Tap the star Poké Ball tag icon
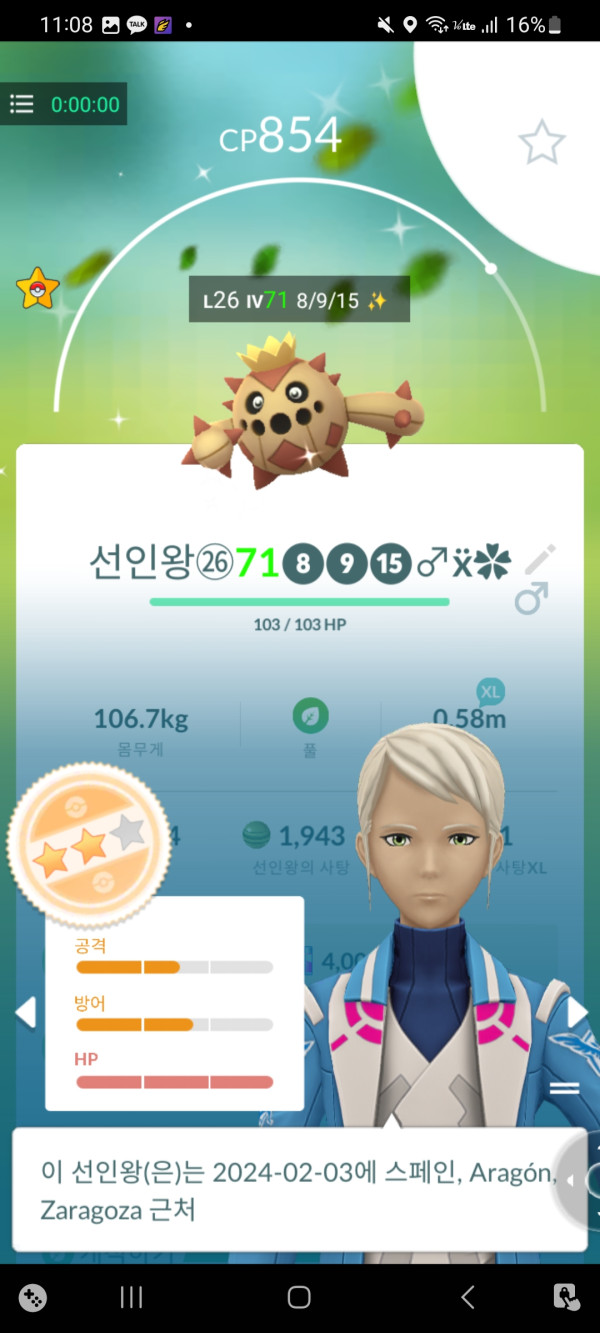 tap(37, 288)
